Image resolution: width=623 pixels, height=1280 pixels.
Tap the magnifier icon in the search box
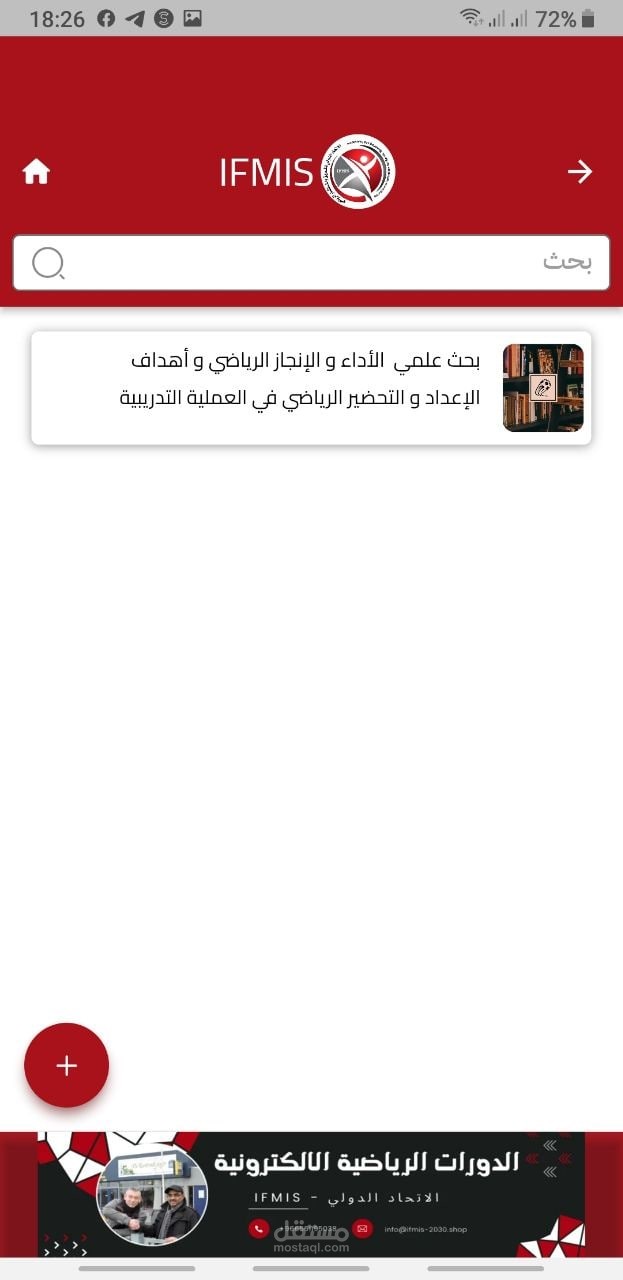click(49, 263)
